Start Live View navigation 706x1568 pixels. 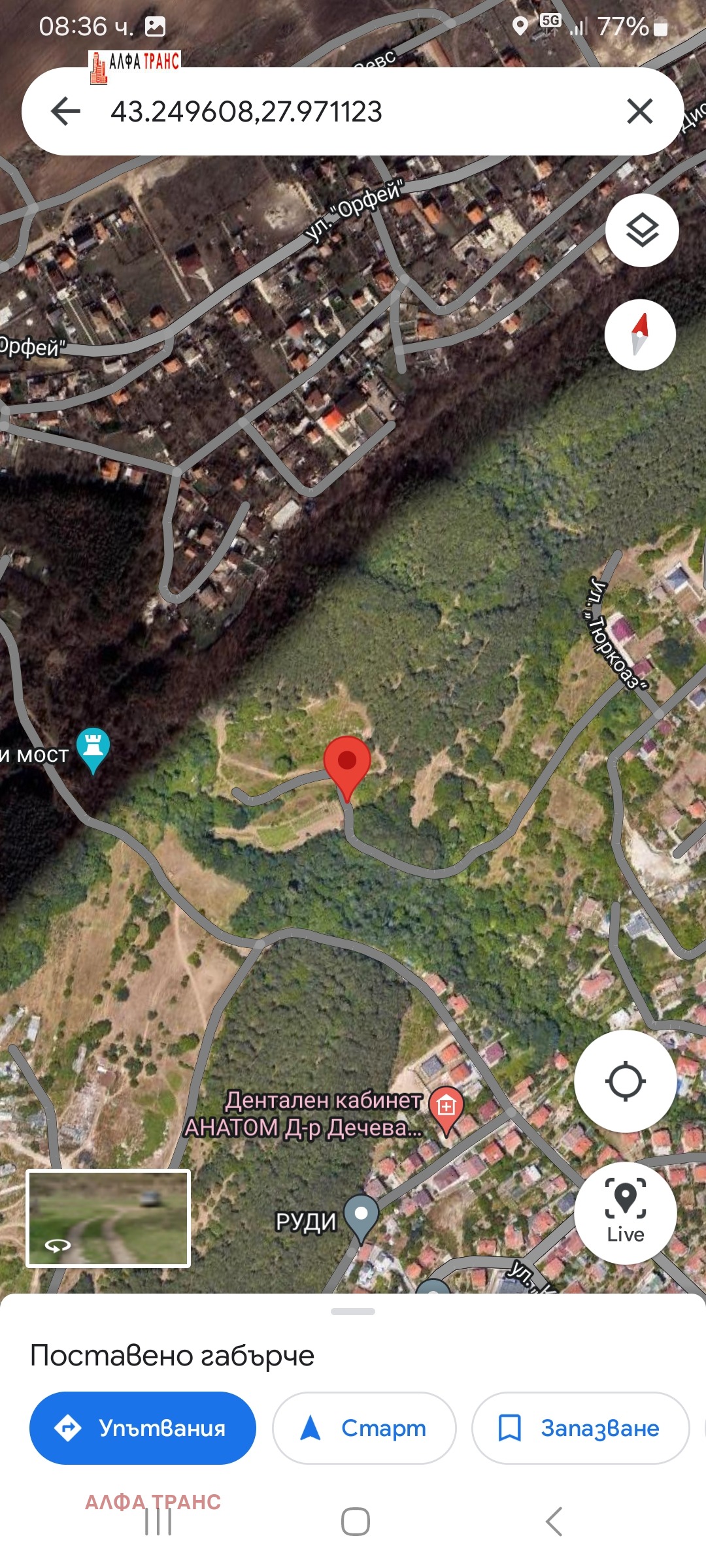(625, 1212)
